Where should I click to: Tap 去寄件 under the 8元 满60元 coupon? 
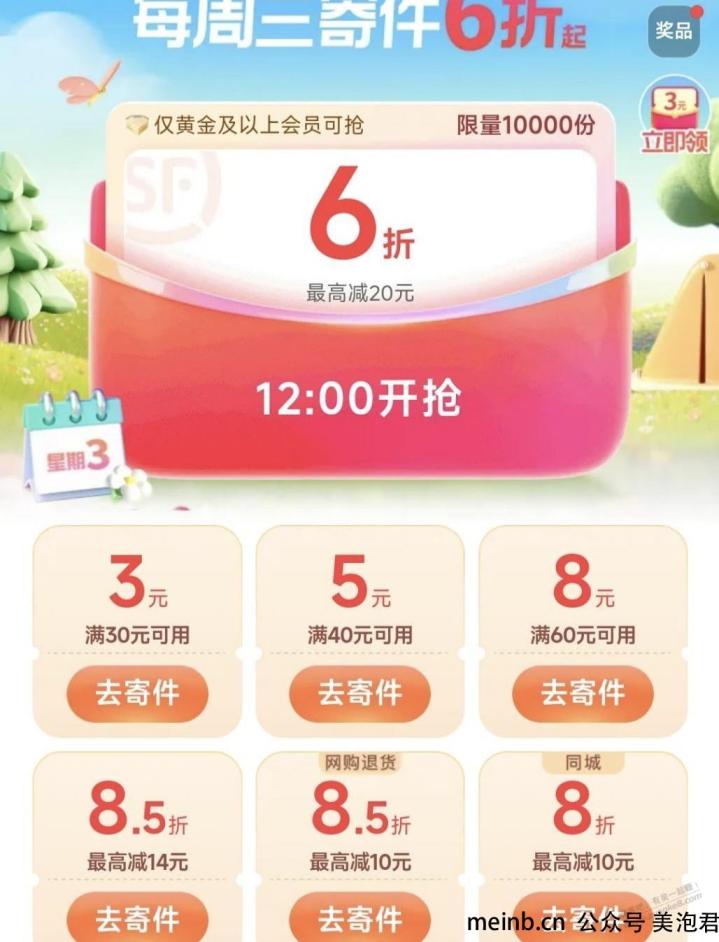(583, 694)
